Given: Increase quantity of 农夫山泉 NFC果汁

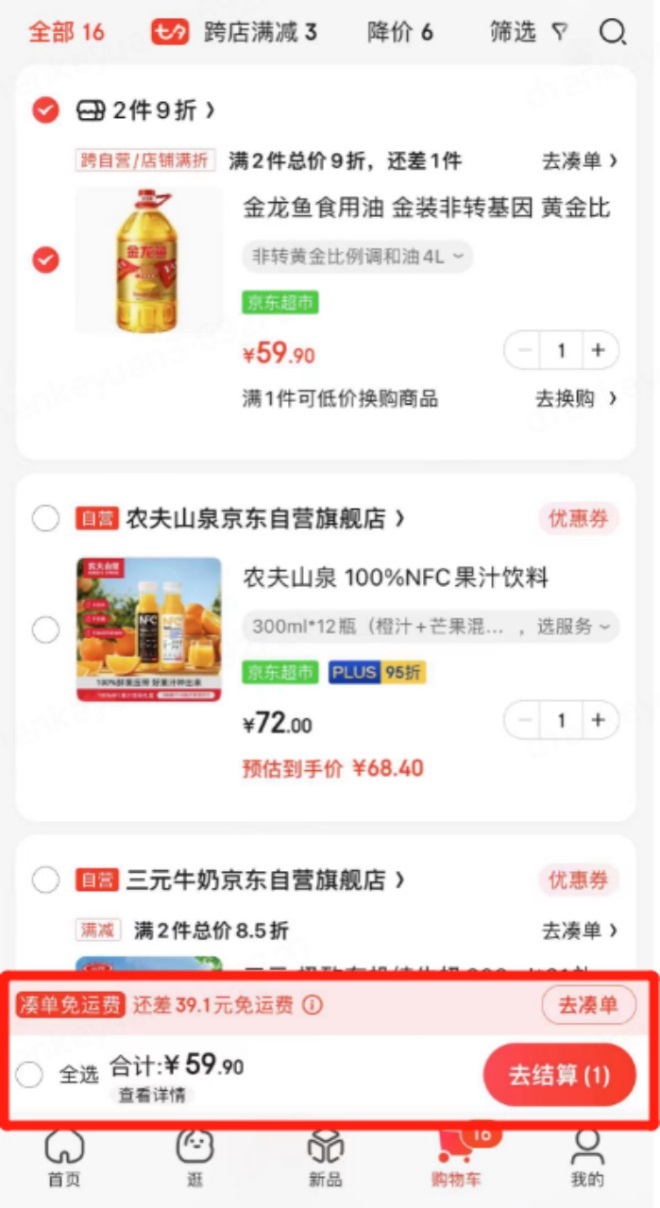Looking at the screenshot, I should 598,721.
